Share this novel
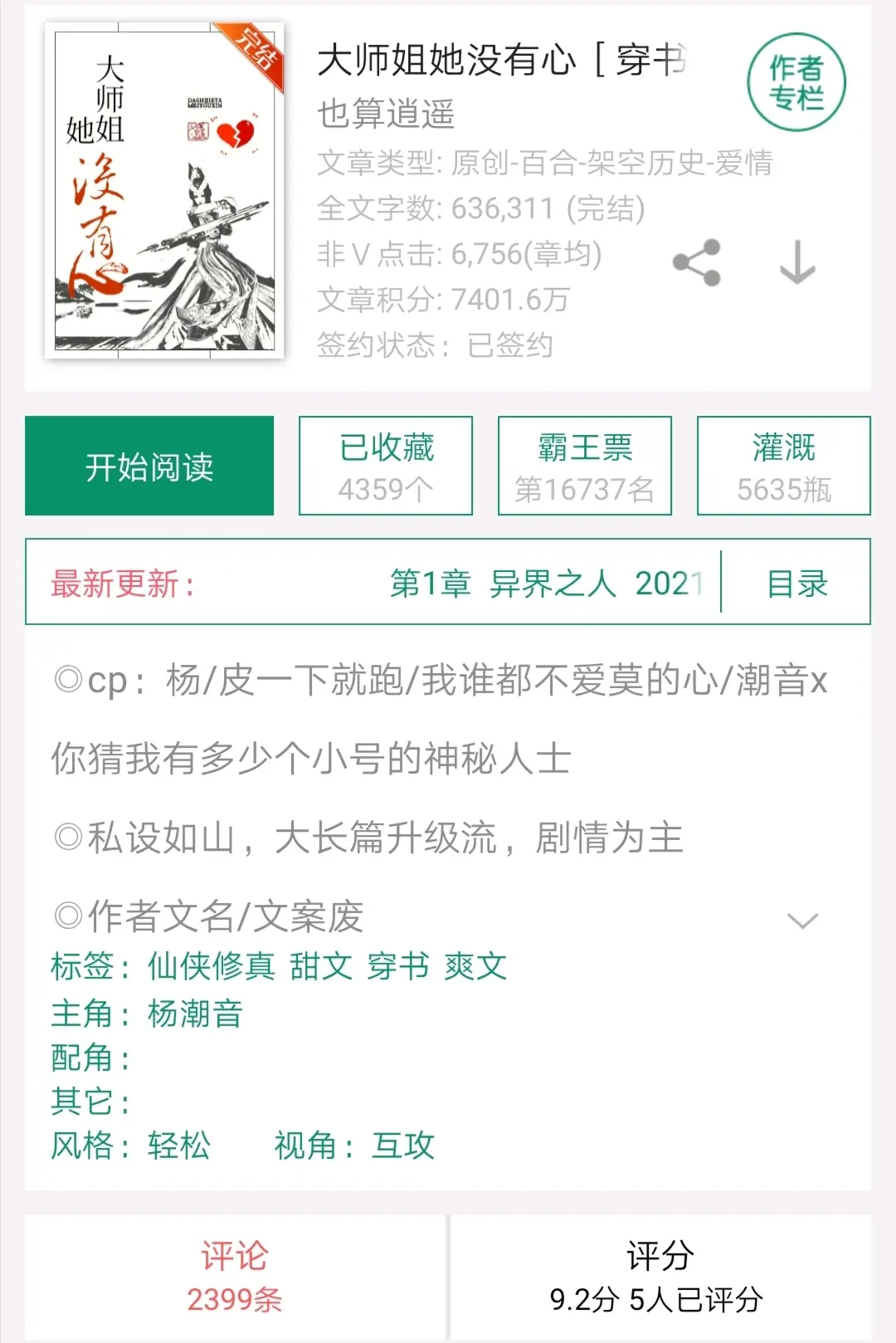 pos(697,263)
